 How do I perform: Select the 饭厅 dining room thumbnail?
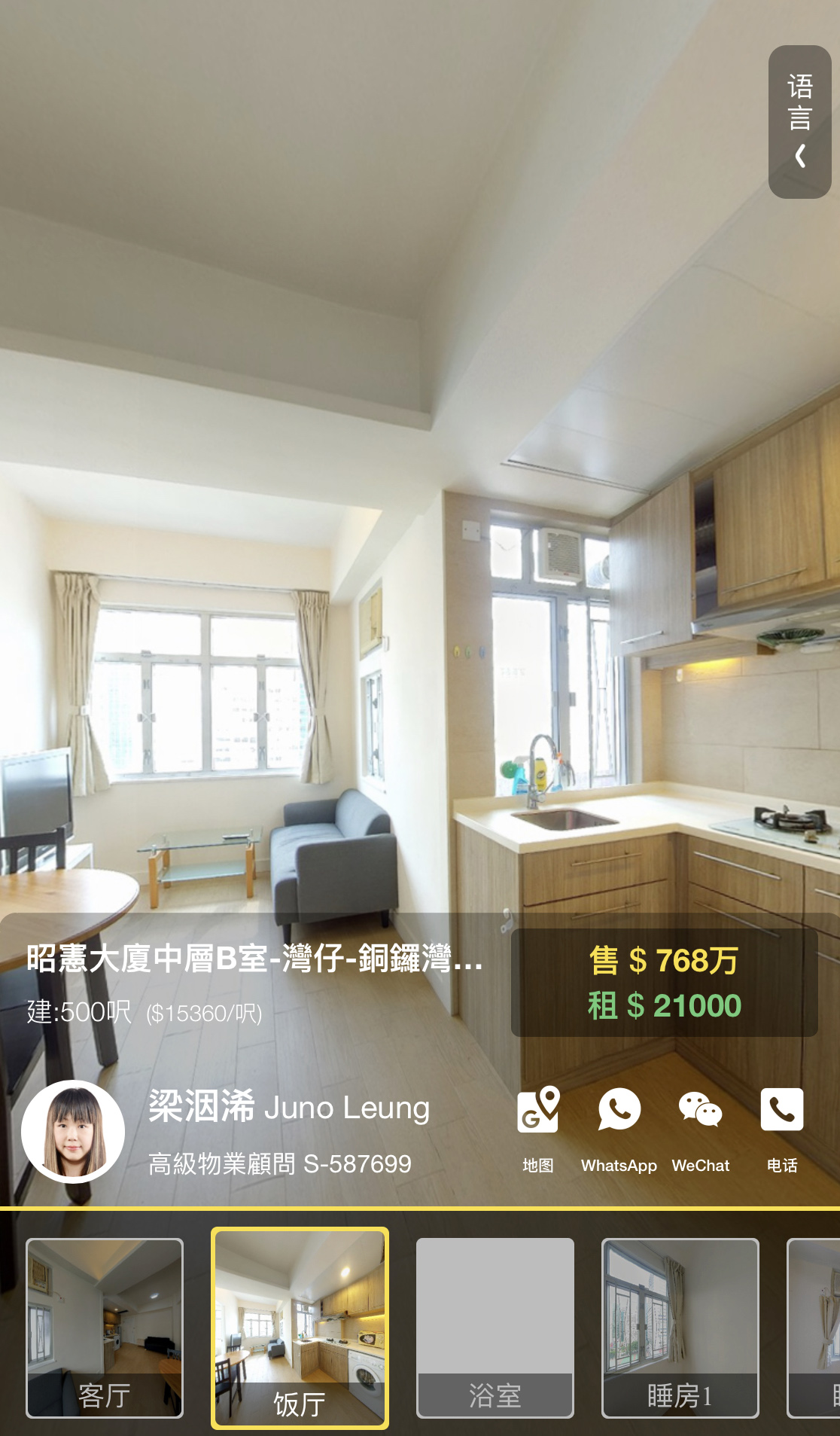300,1328
